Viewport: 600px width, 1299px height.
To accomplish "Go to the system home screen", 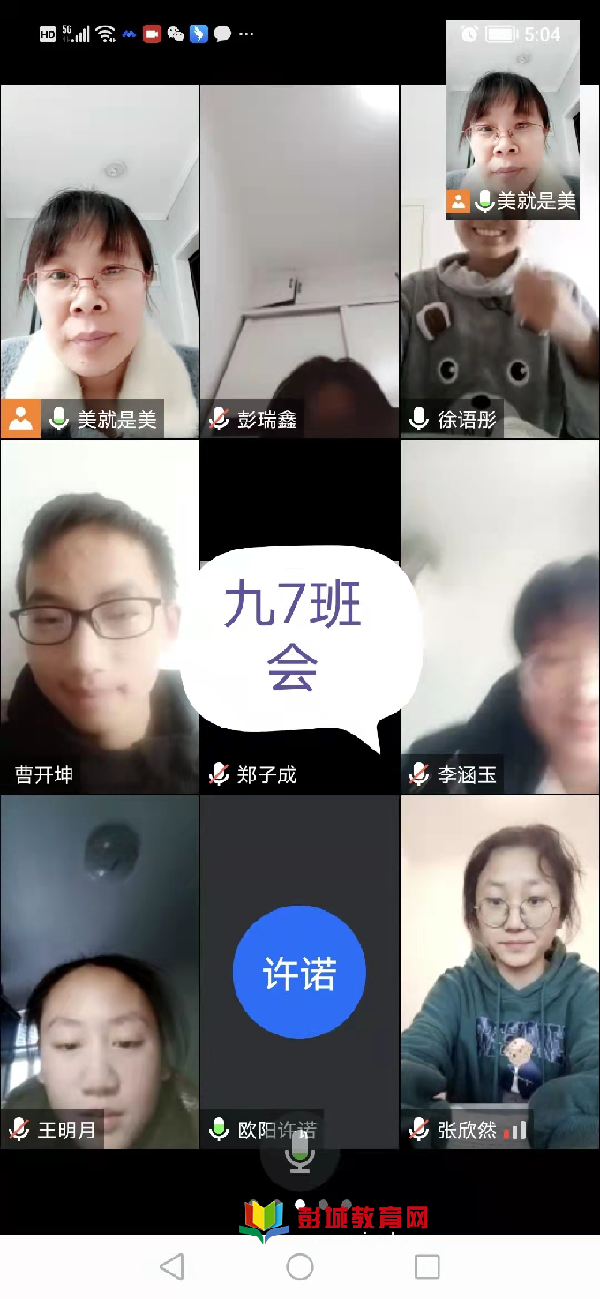I will (299, 1267).
